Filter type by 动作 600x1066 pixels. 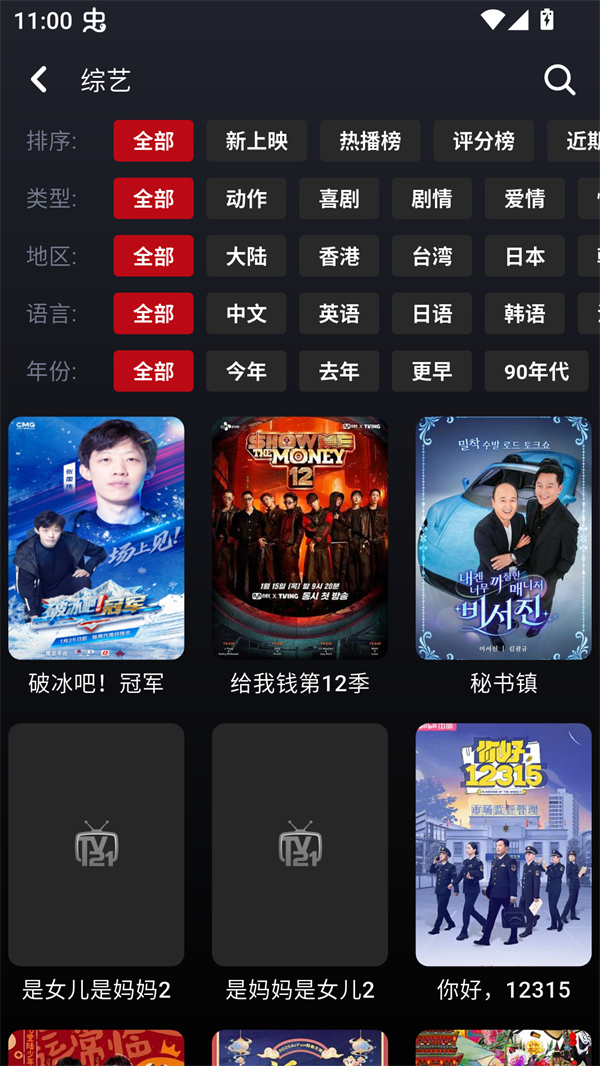point(246,199)
